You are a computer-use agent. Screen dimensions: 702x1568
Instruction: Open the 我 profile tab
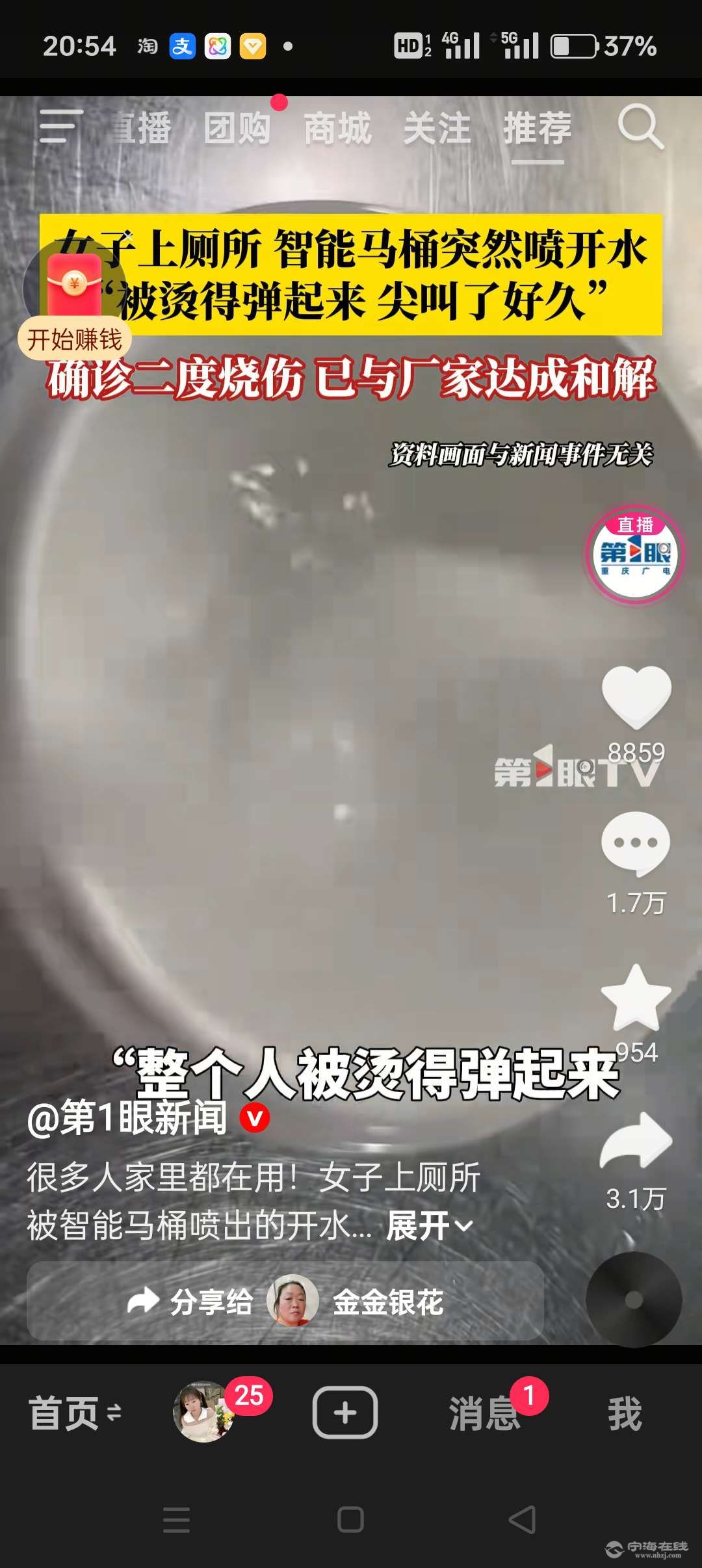625,1413
